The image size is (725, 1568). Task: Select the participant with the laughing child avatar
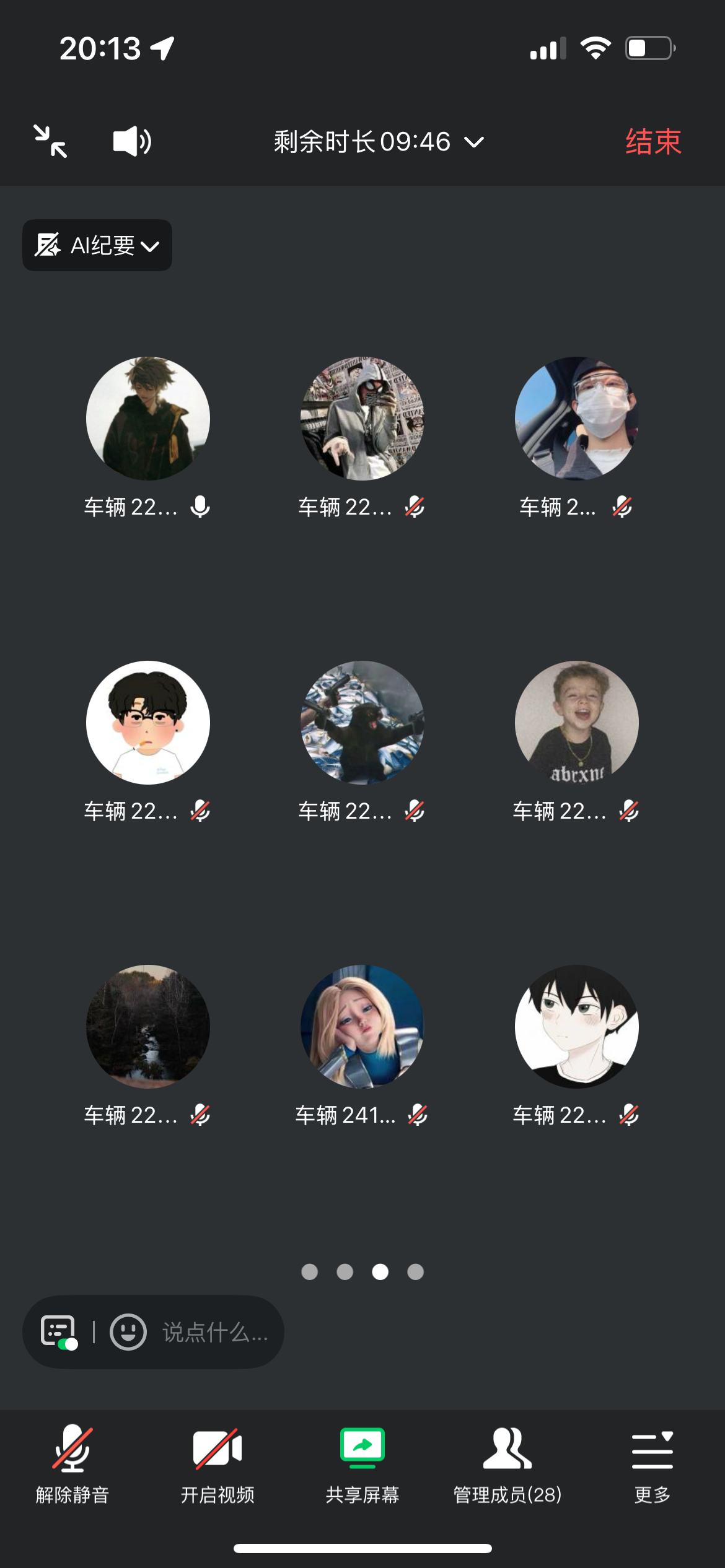[x=577, y=722]
